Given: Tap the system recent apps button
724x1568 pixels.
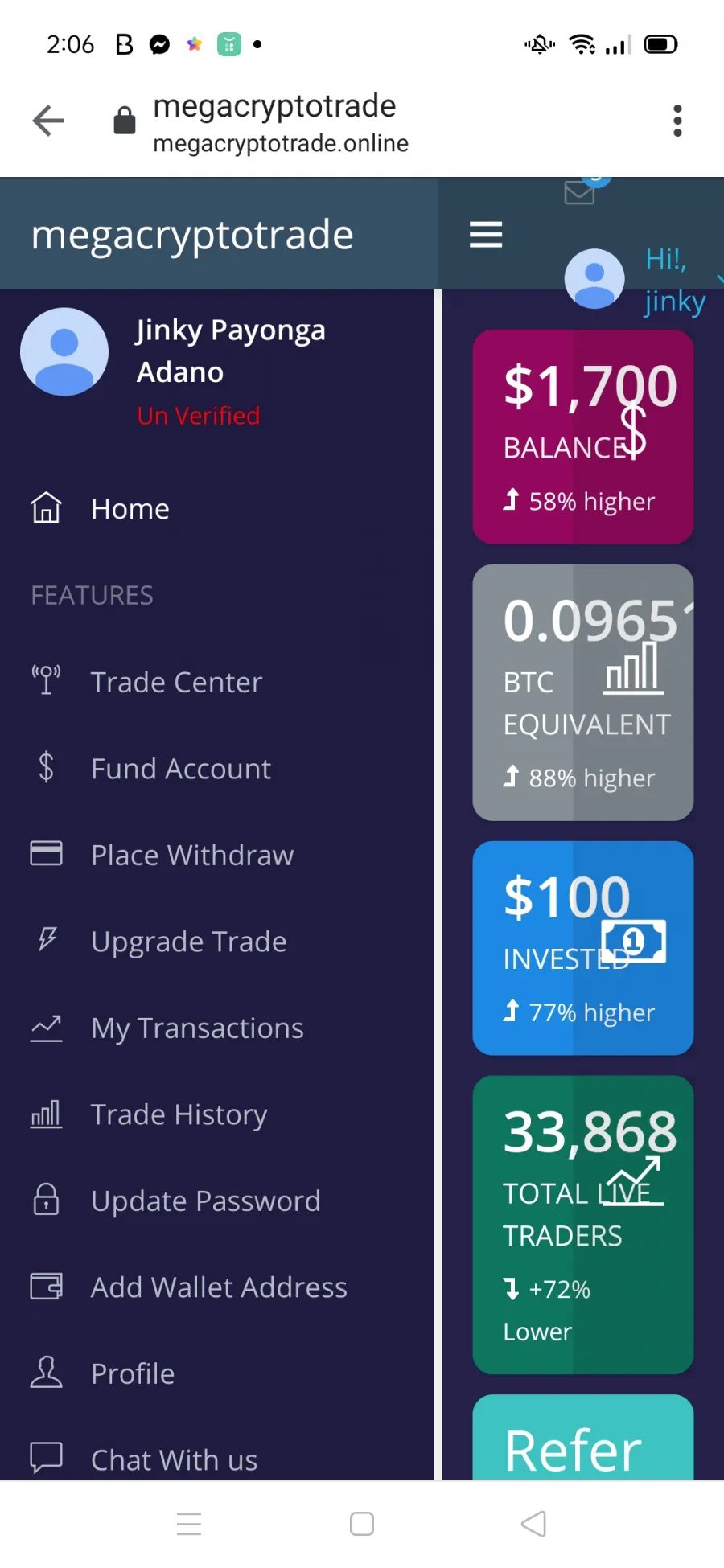Looking at the screenshot, I should pyautogui.click(x=189, y=1524).
